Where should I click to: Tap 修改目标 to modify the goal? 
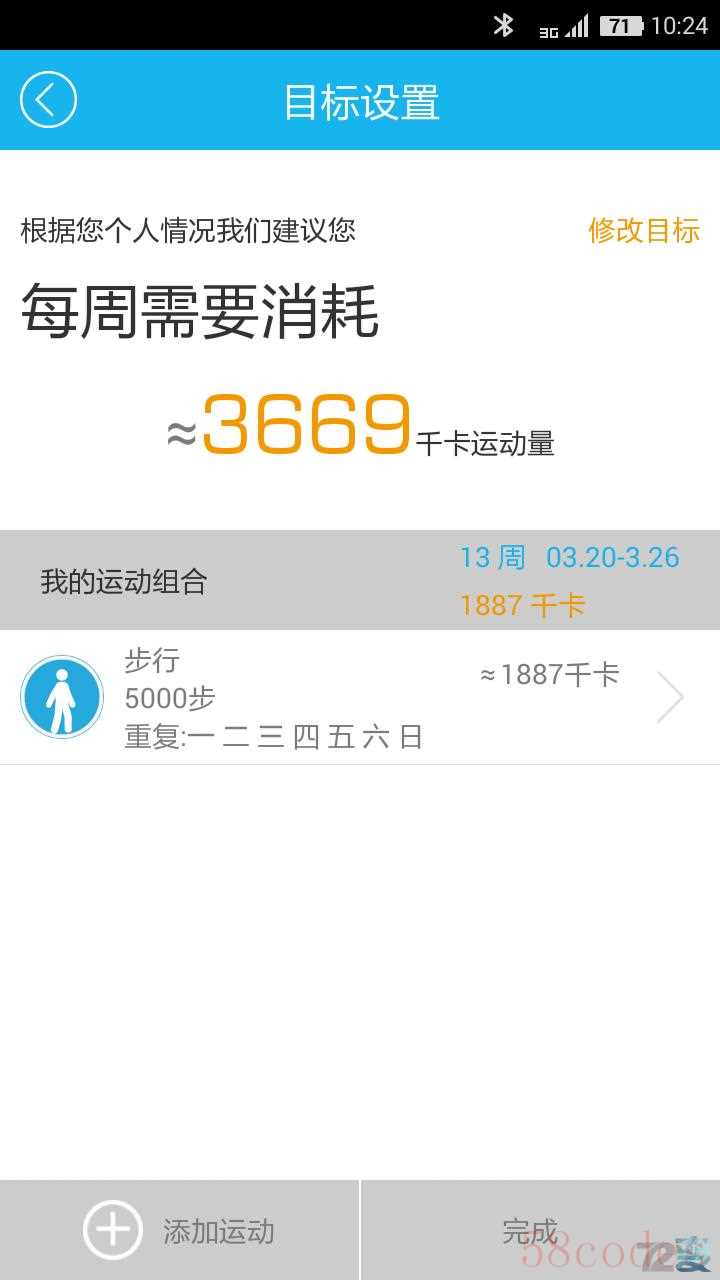[644, 231]
